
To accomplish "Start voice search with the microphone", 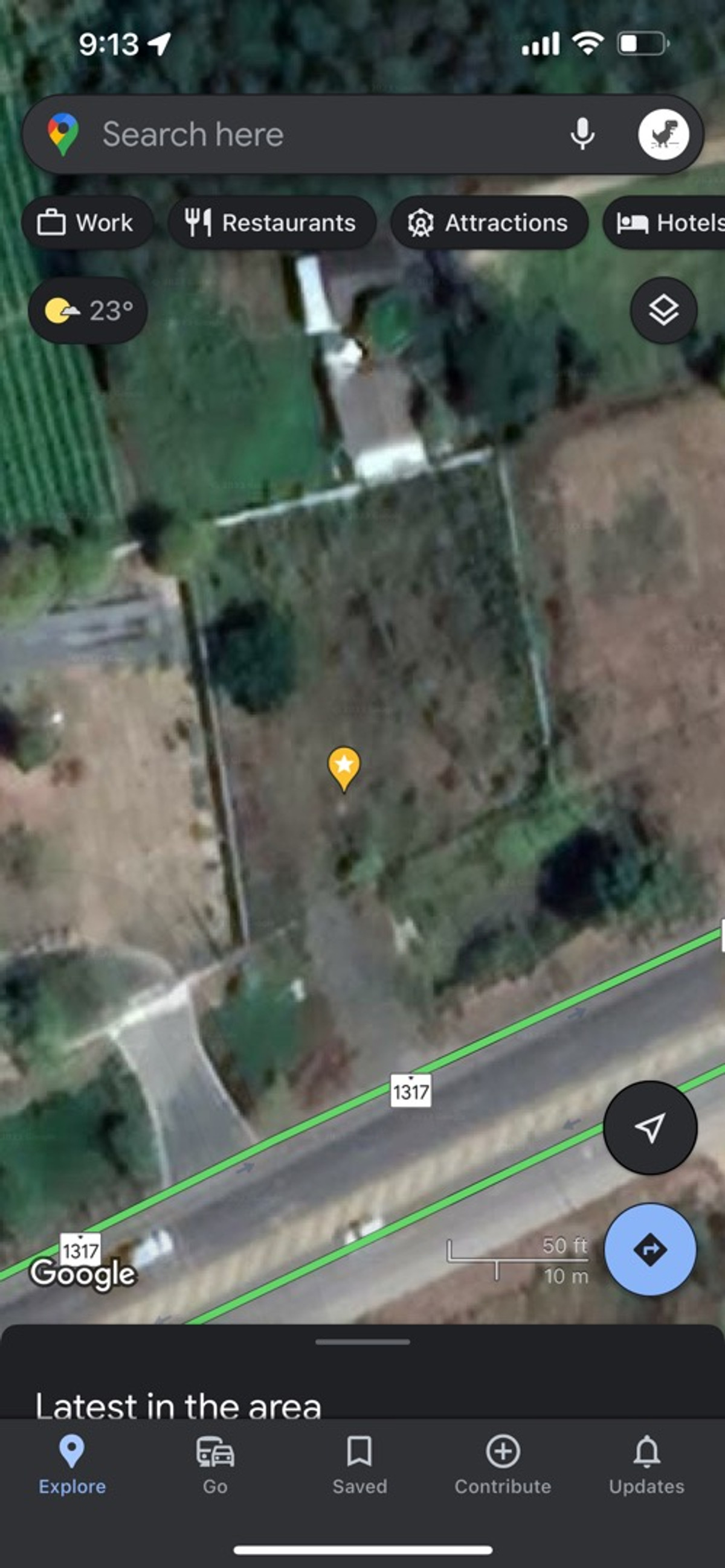I will click(x=582, y=134).
